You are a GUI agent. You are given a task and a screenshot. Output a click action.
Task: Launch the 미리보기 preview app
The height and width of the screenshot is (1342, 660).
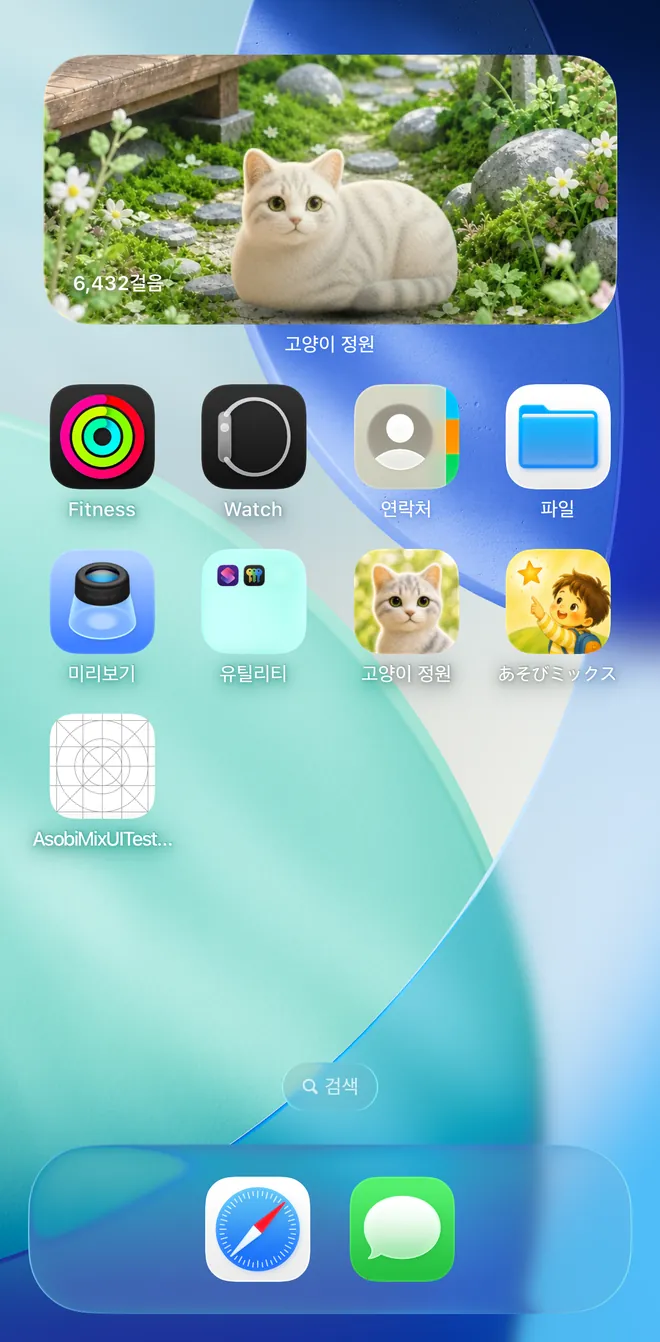tap(102, 601)
